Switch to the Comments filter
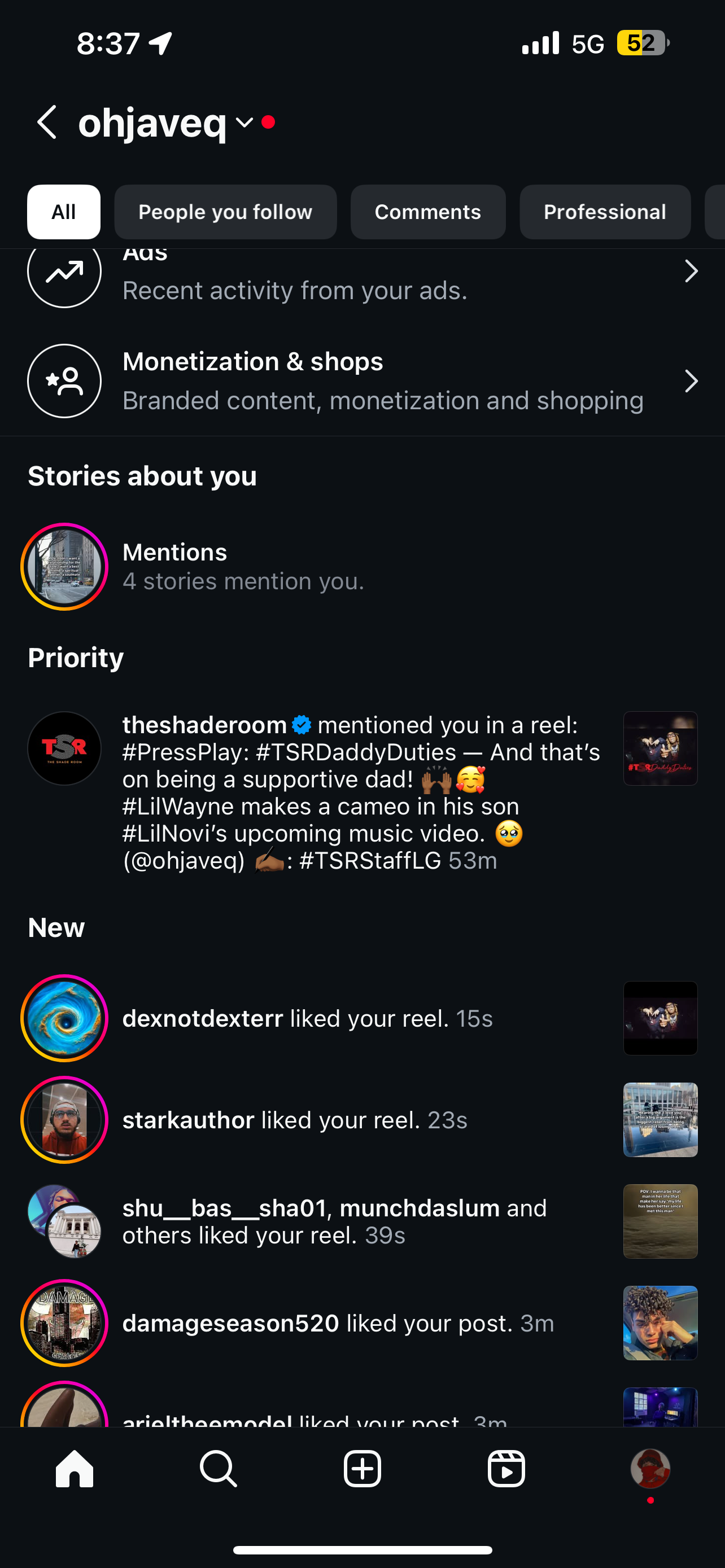Viewport: 725px width, 1568px height. [x=427, y=212]
